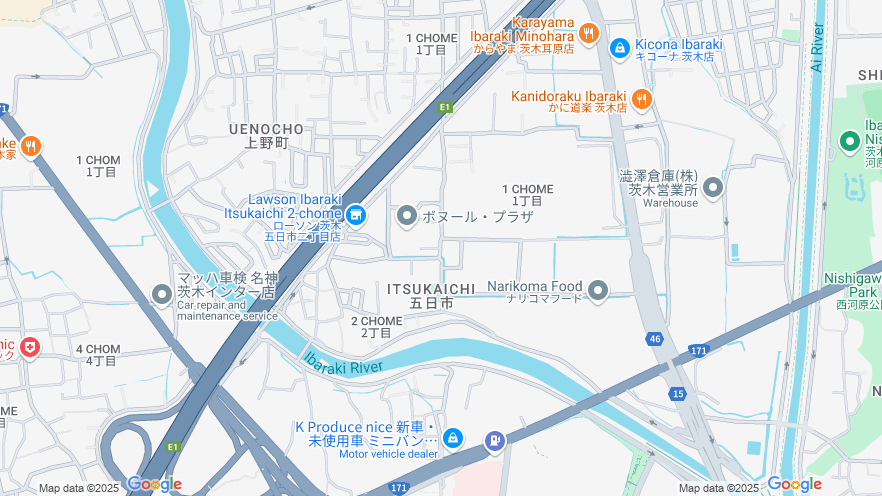882x496 pixels.
Task: Tap the Kanidoraku Ibaraki restaurant marker
Action: (642, 98)
